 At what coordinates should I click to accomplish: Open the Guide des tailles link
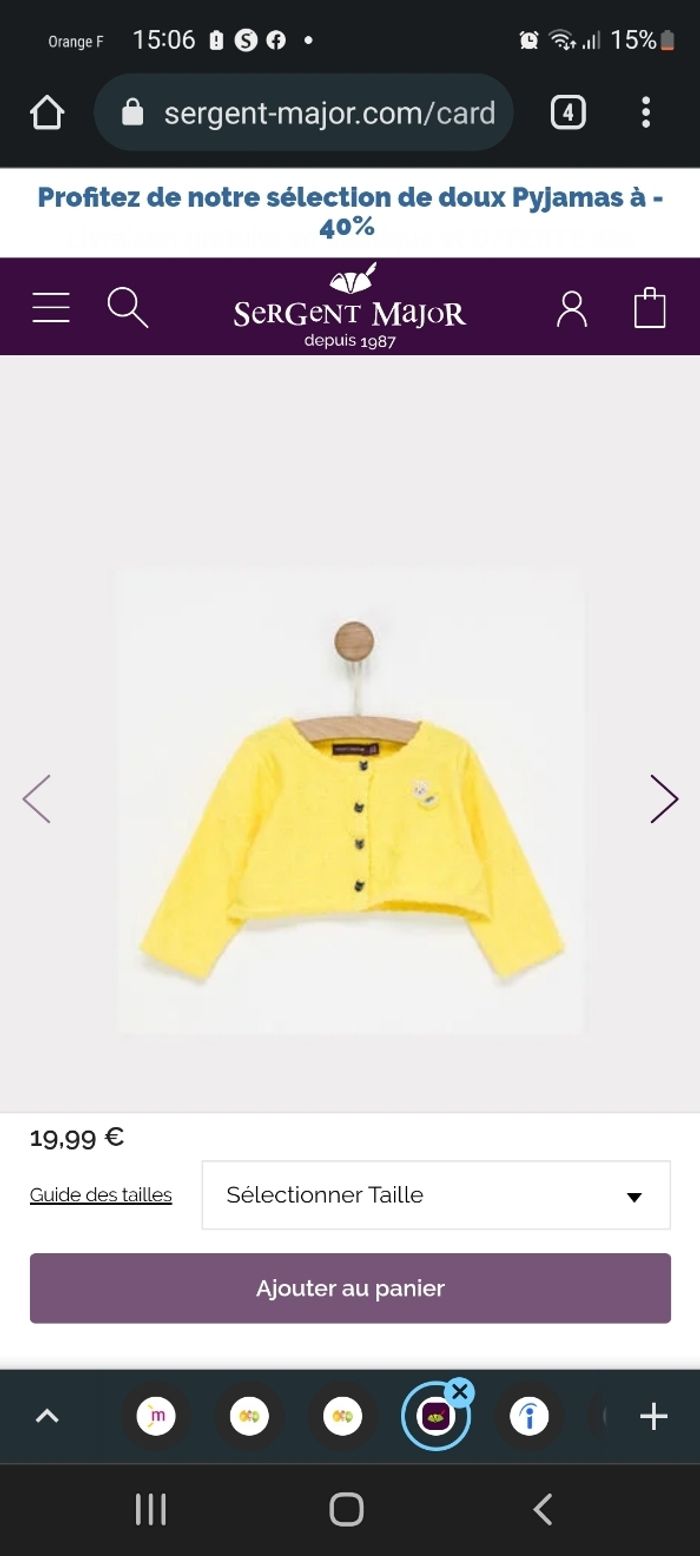tap(101, 1195)
